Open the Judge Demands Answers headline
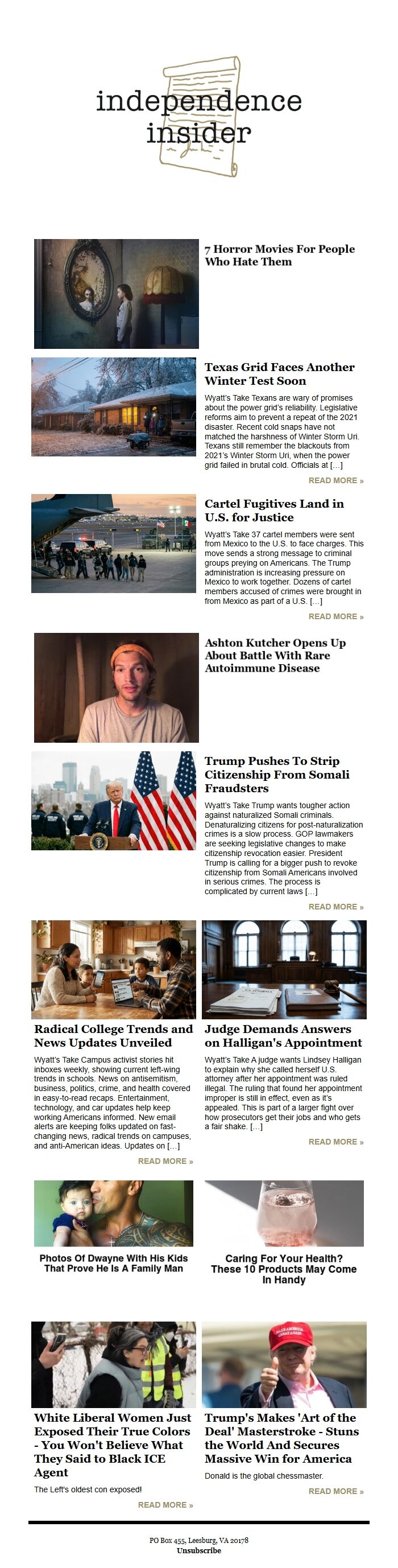The width and height of the screenshot is (398, 1568). 283,1035
